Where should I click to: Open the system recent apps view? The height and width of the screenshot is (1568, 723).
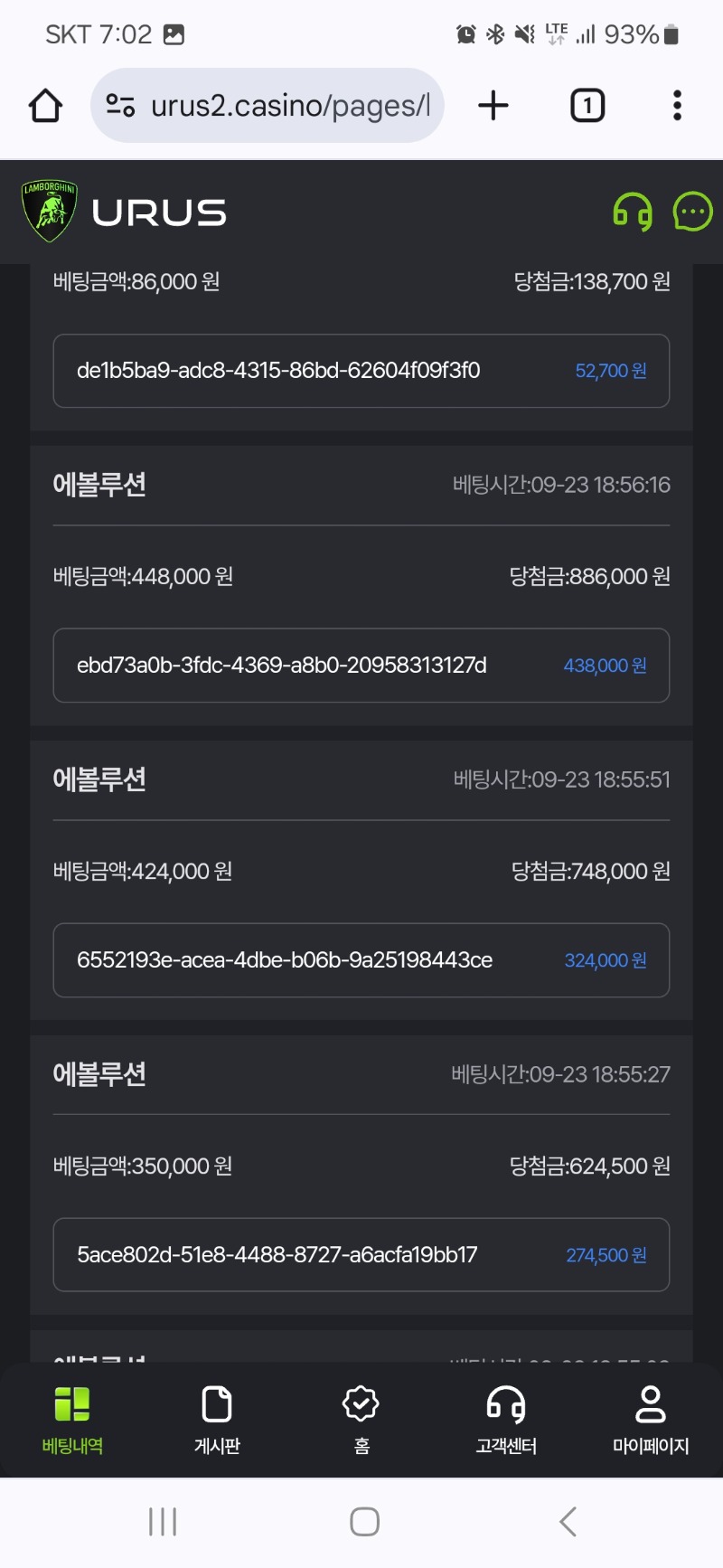pos(163,1522)
